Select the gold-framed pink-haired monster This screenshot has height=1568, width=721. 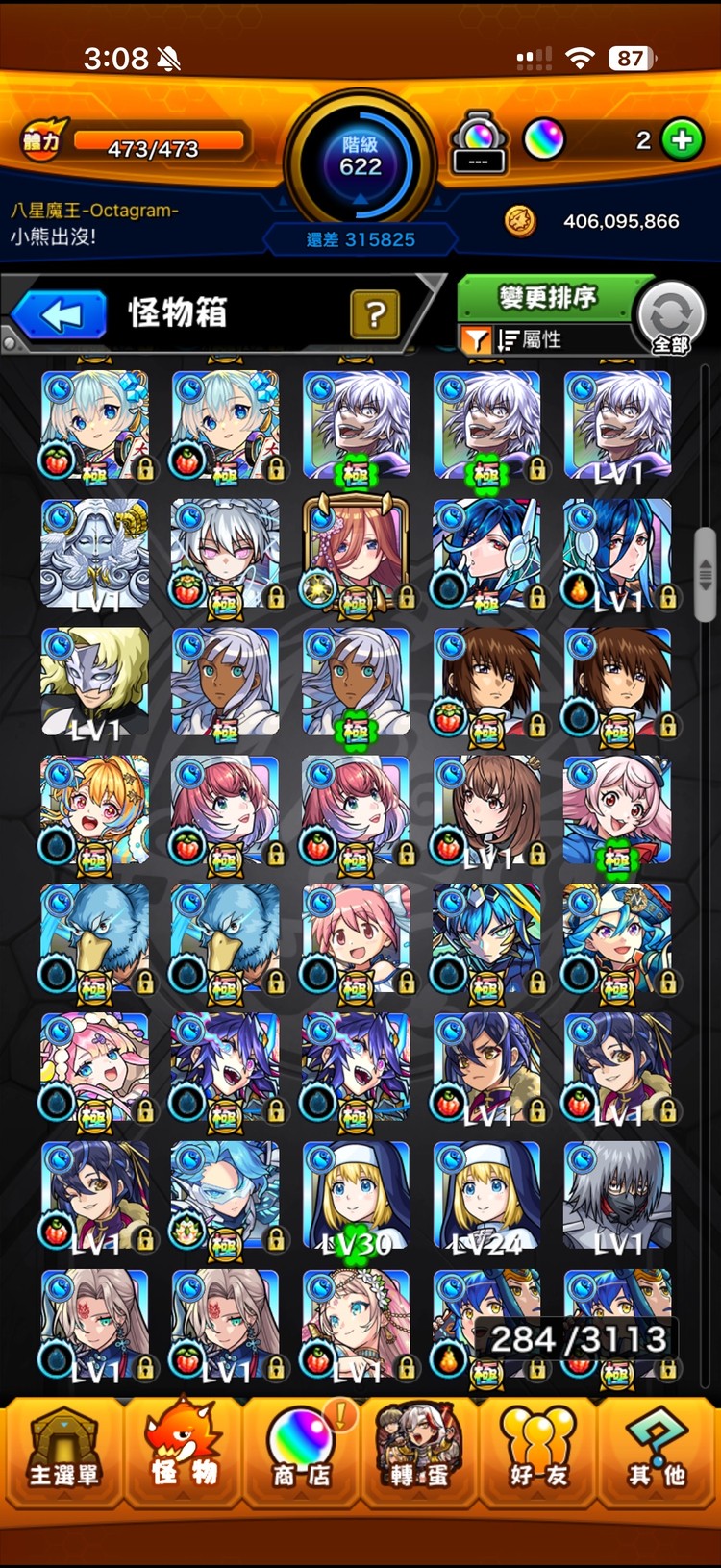point(356,554)
